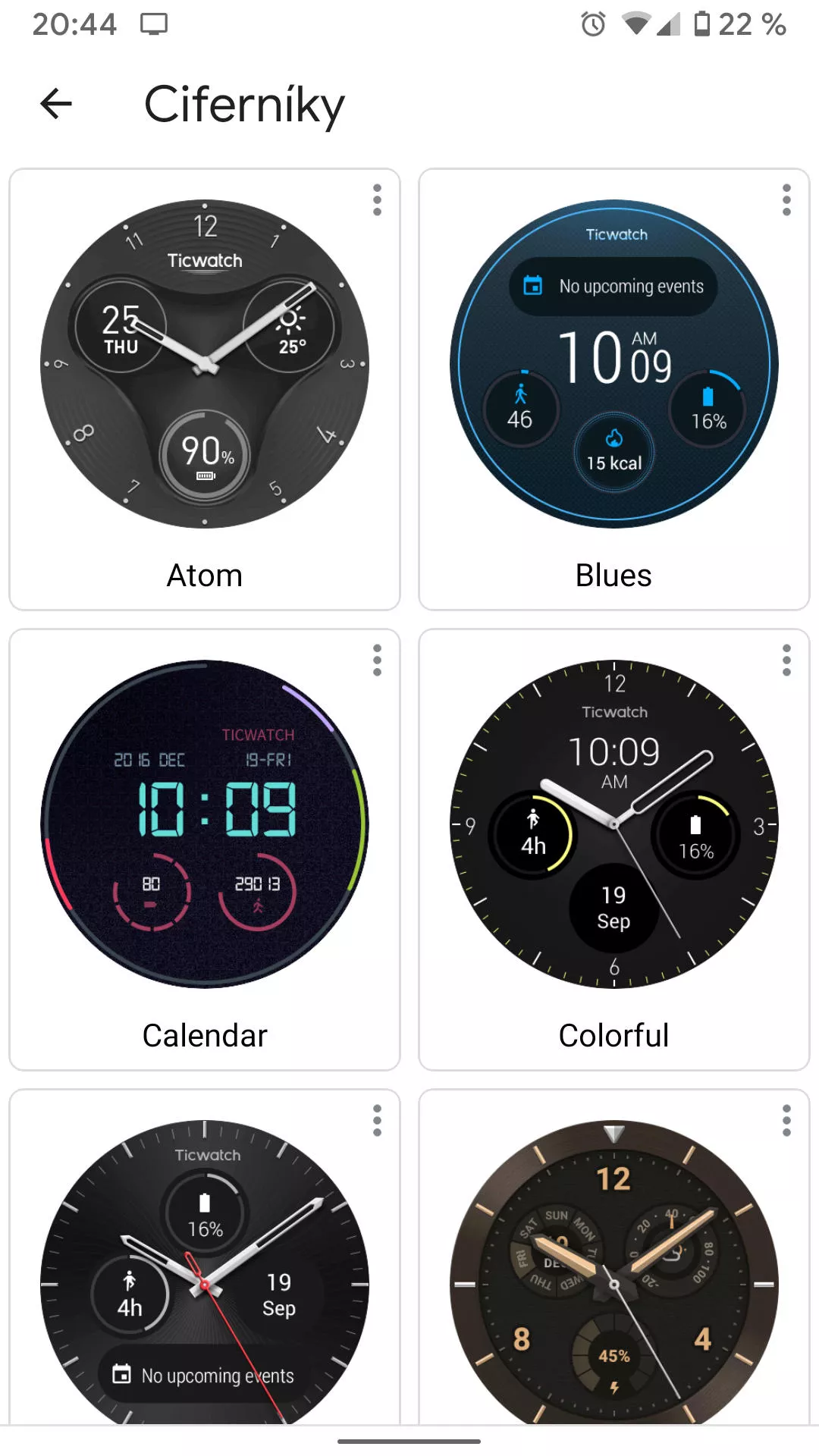Open options menu for Atom
The width and height of the screenshot is (819, 1456).
point(377,200)
